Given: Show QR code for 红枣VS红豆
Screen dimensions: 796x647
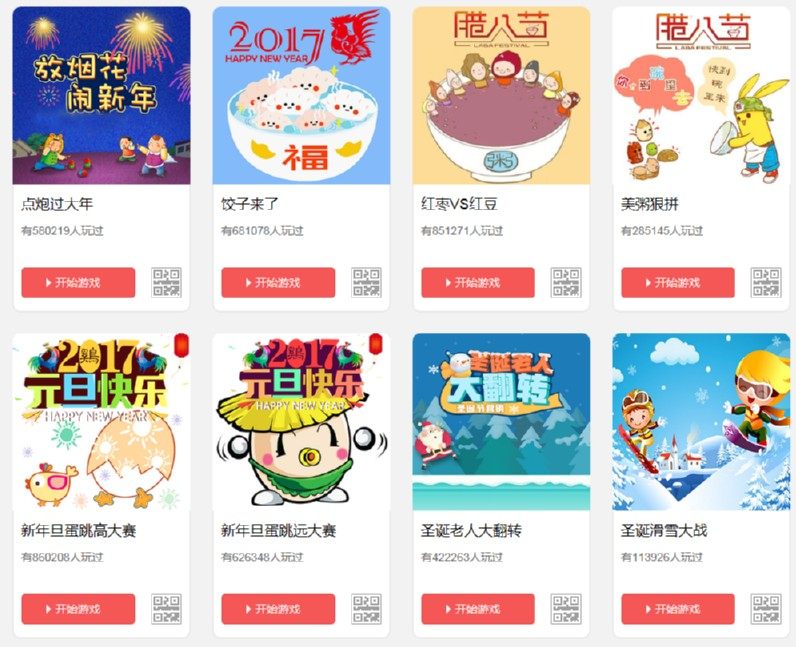Looking at the screenshot, I should click(566, 283).
